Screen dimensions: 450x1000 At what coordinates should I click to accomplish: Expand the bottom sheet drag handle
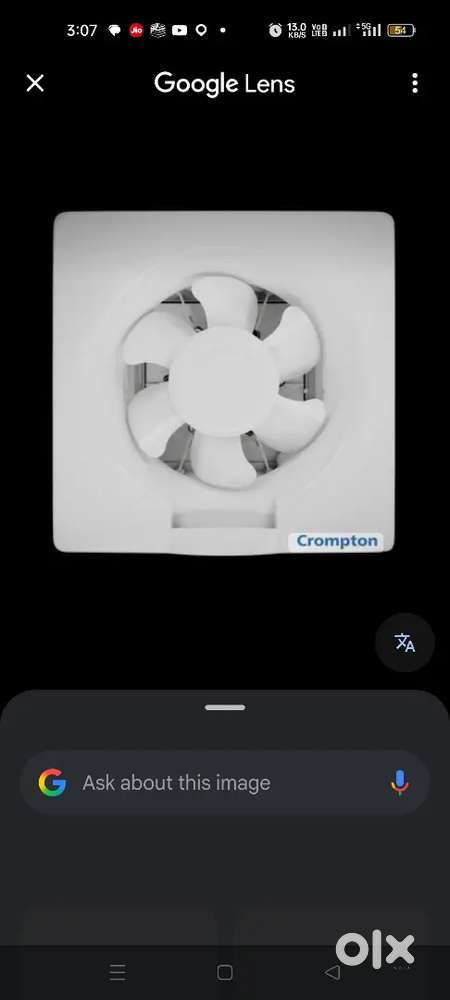click(225, 707)
